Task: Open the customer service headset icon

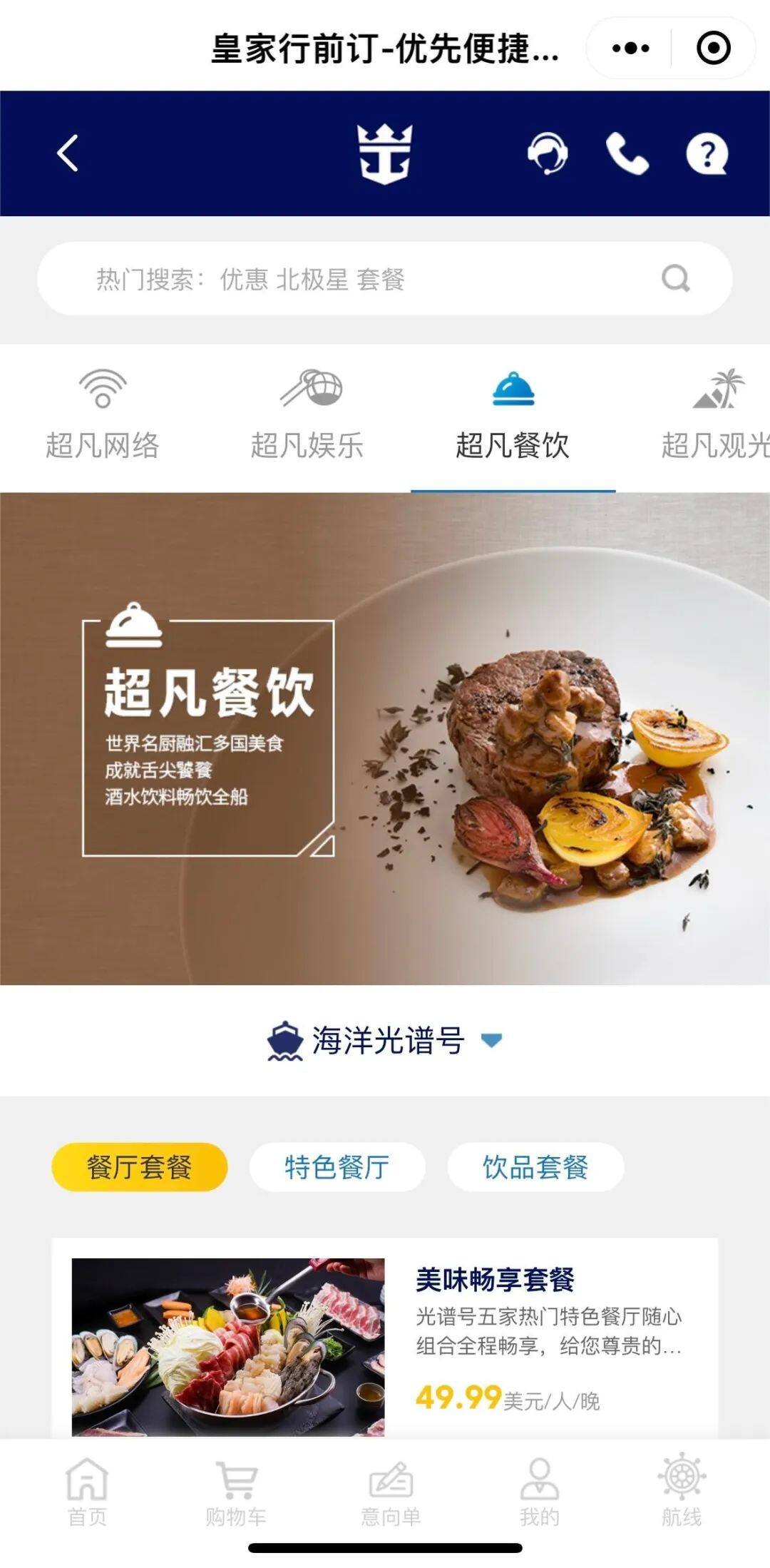Action: (548, 153)
